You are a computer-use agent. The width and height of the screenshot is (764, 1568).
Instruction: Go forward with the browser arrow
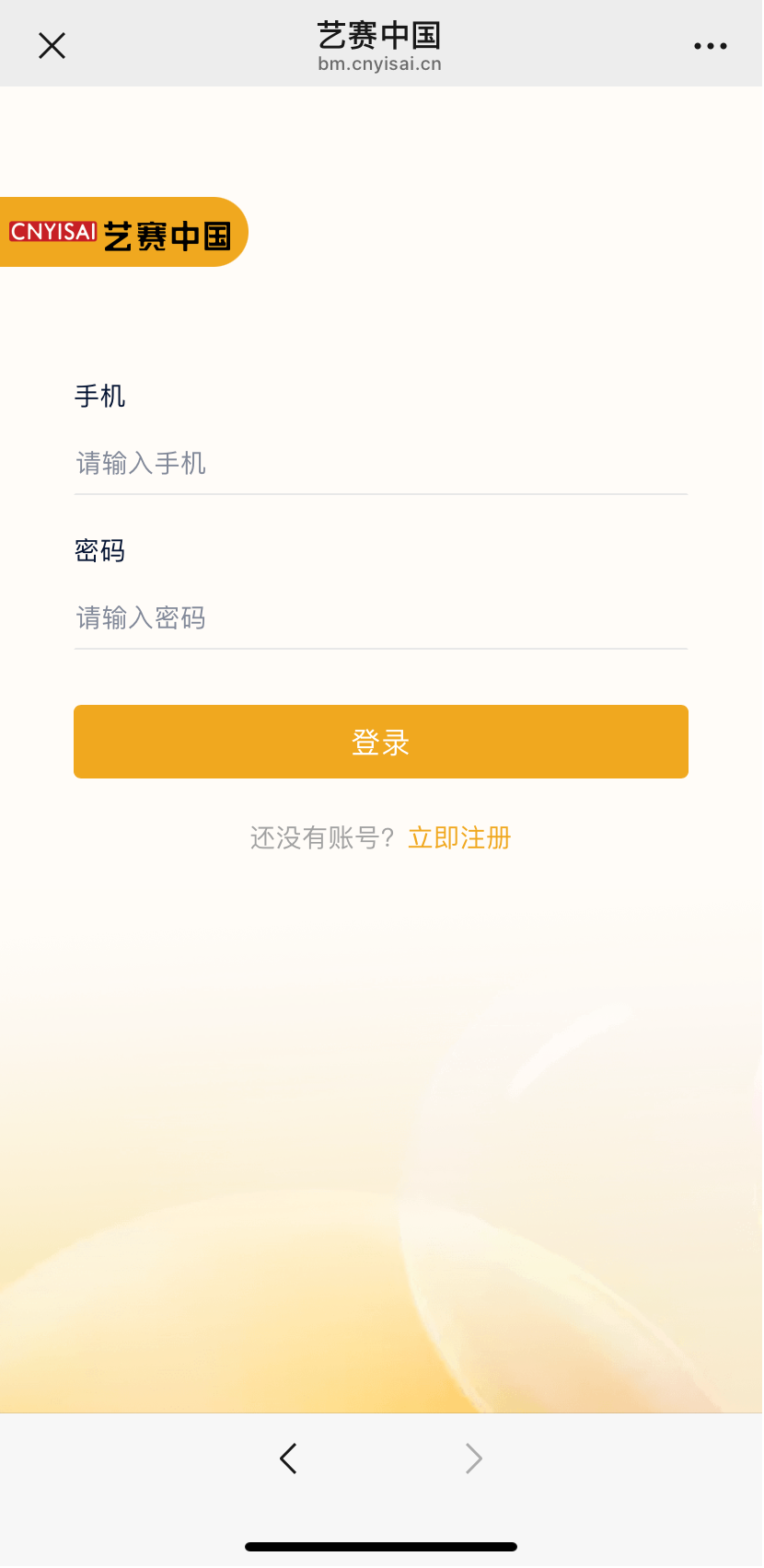point(474,1458)
